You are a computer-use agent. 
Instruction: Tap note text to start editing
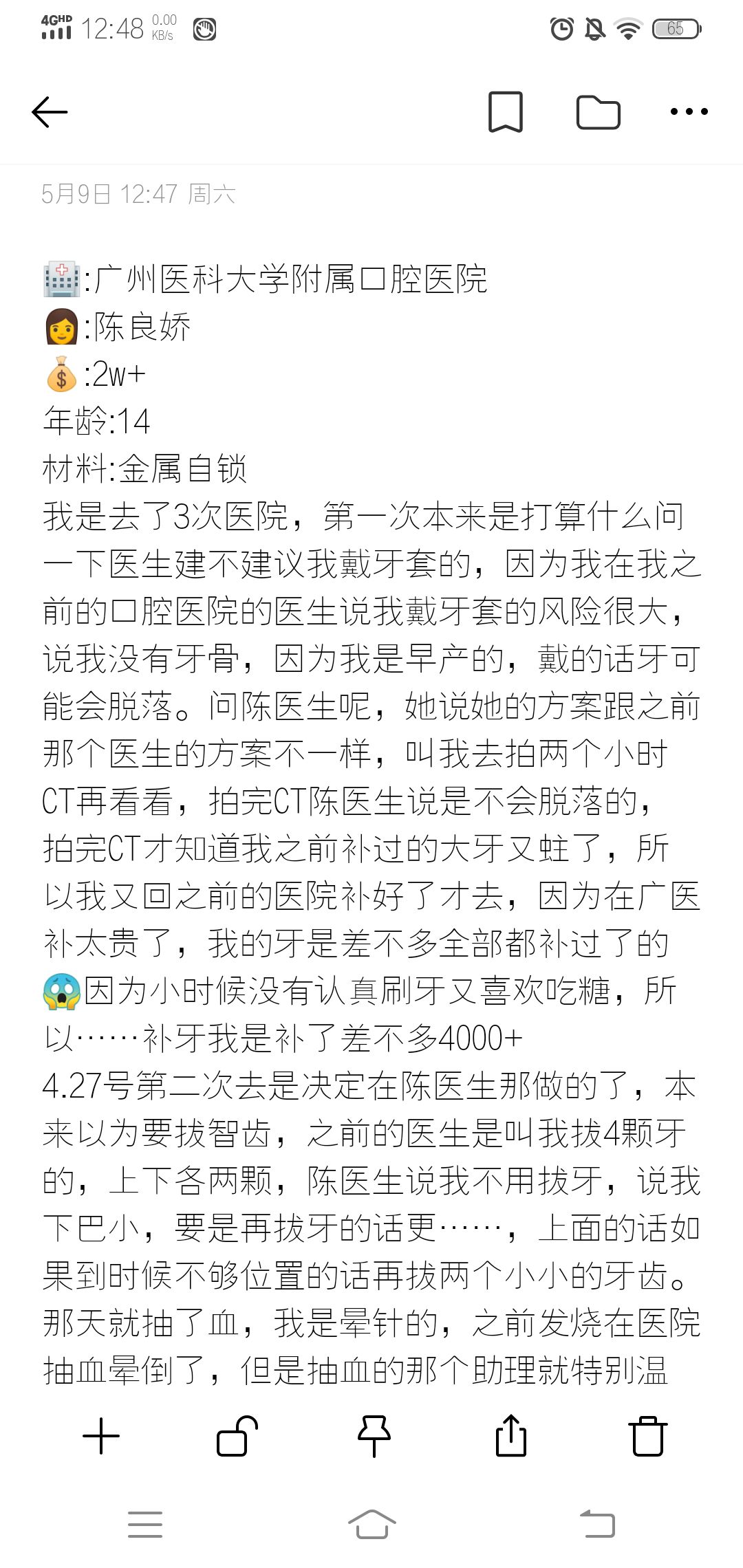(371, 756)
